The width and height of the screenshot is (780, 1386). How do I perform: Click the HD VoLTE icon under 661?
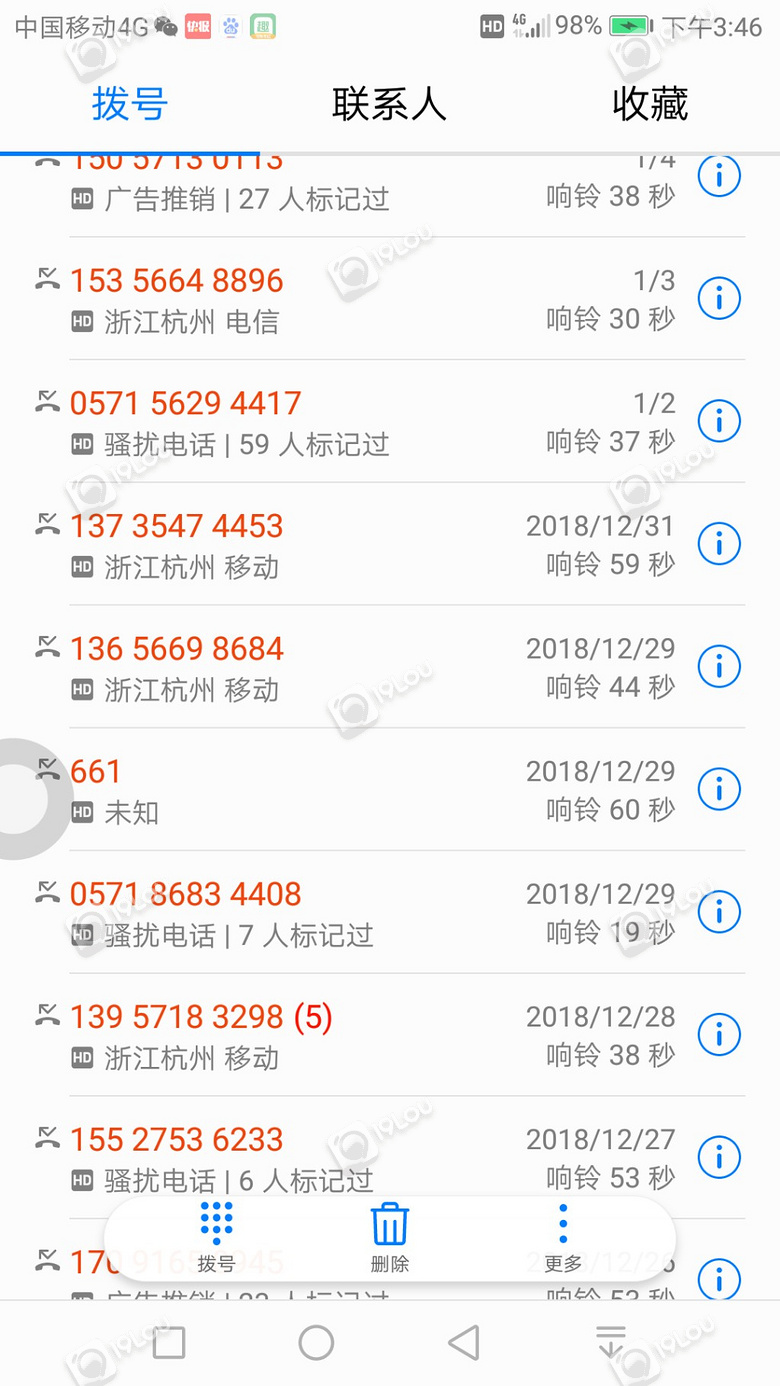[81, 813]
